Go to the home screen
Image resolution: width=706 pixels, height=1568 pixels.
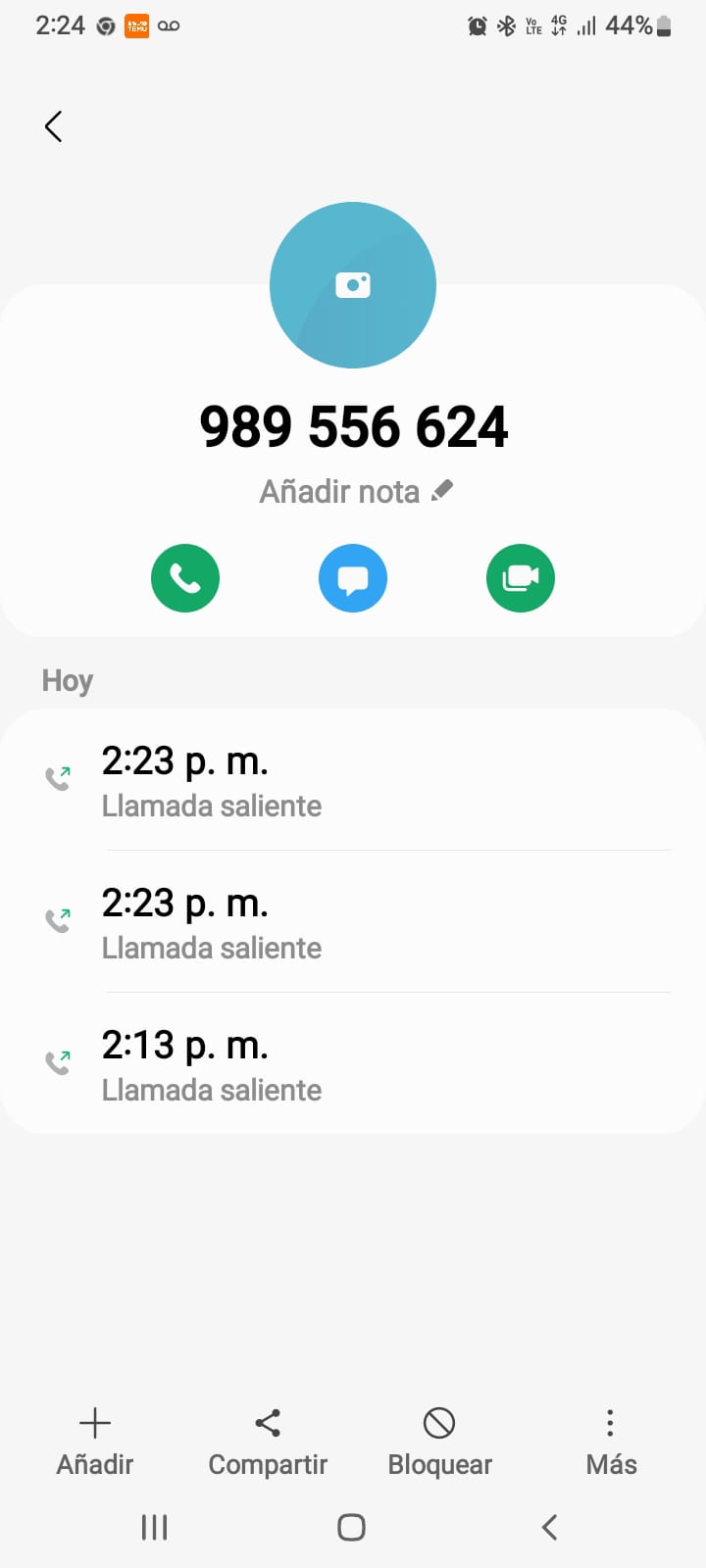pos(352,1527)
